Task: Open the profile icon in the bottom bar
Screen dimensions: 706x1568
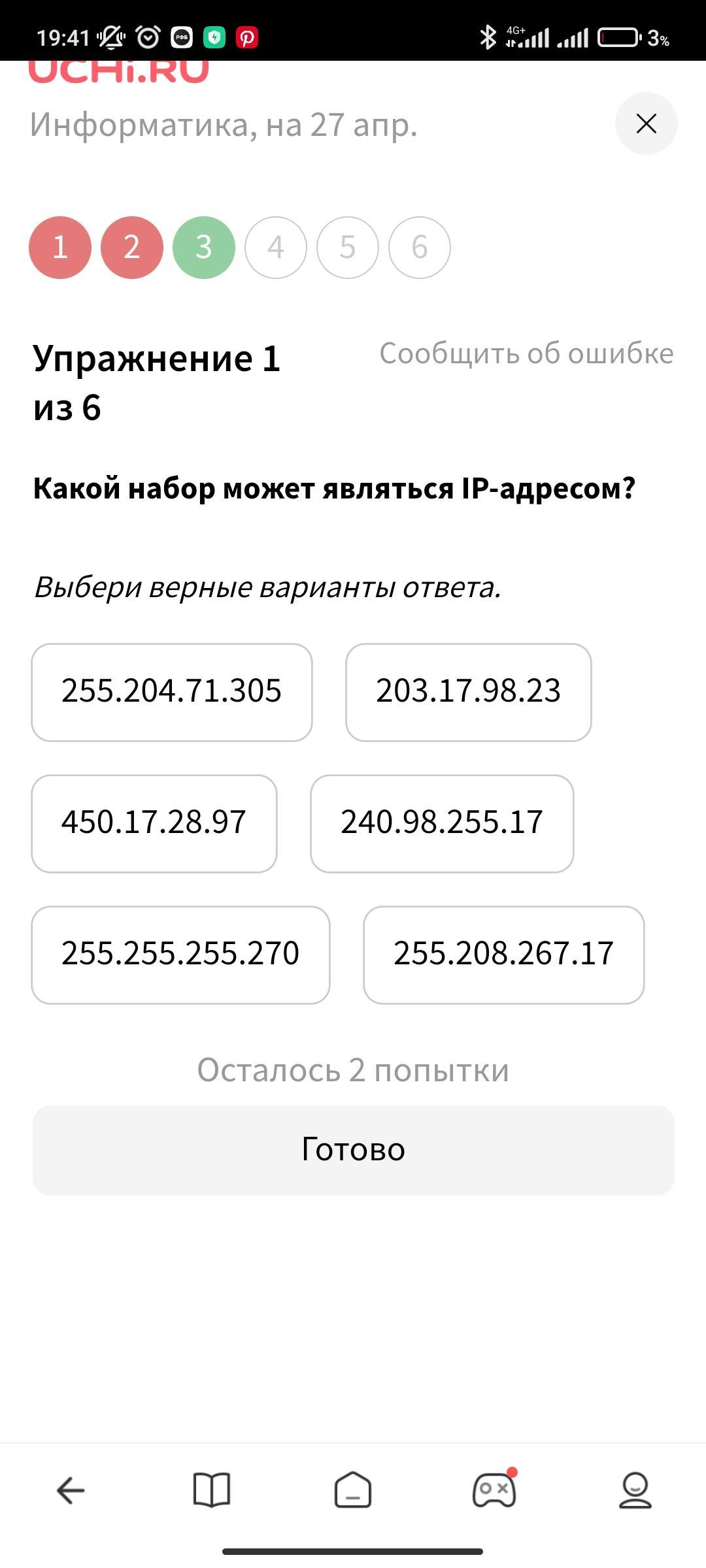Action: (x=635, y=1490)
